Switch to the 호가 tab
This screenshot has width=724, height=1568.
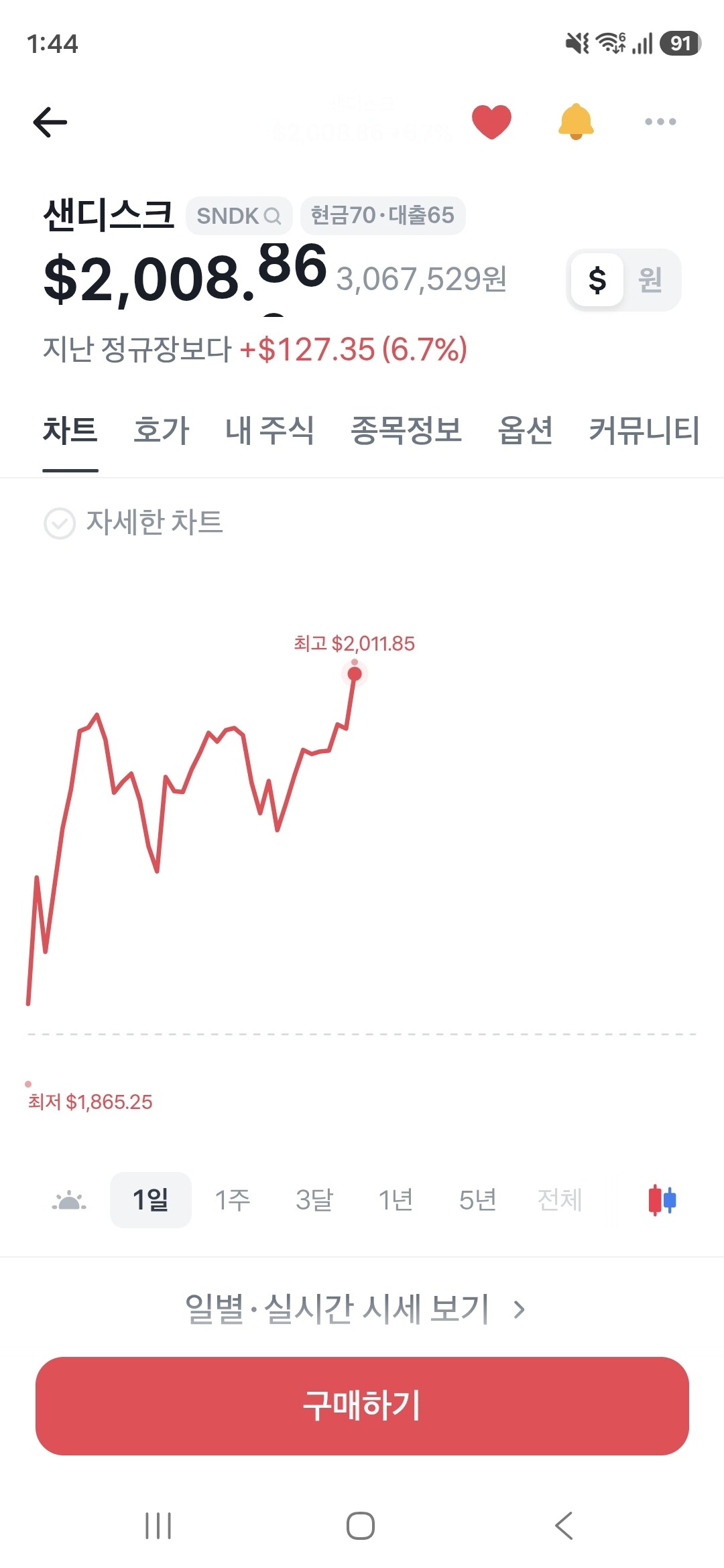click(x=162, y=430)
